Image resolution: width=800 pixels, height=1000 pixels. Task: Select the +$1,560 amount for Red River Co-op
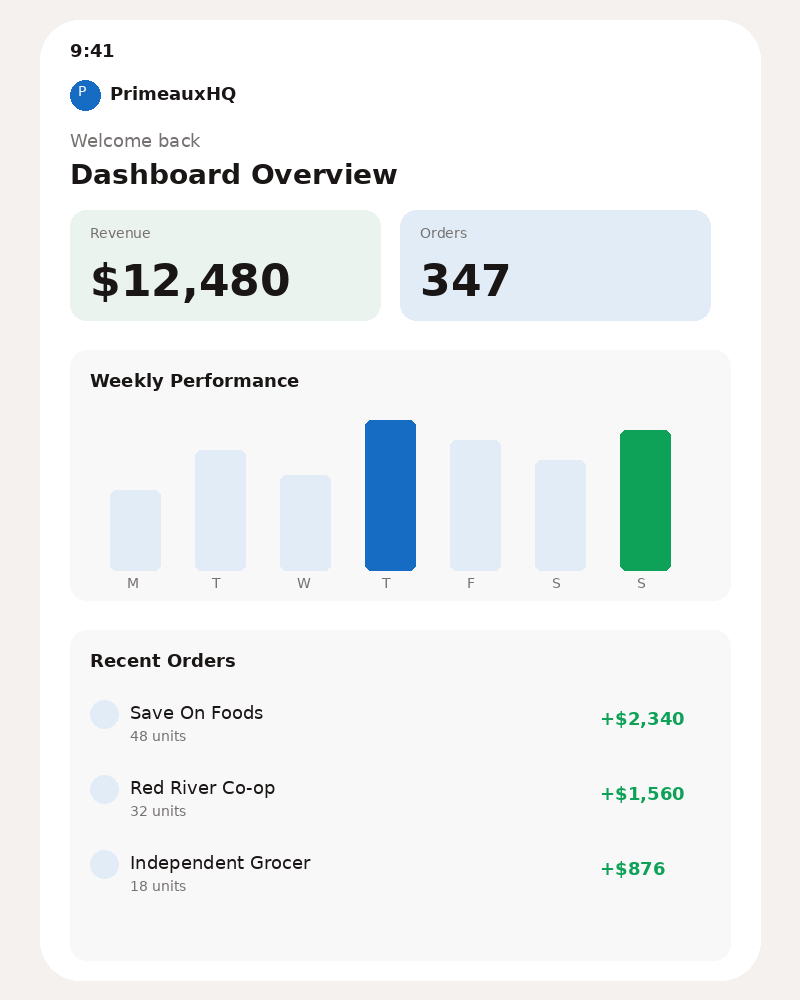(642, 793)
